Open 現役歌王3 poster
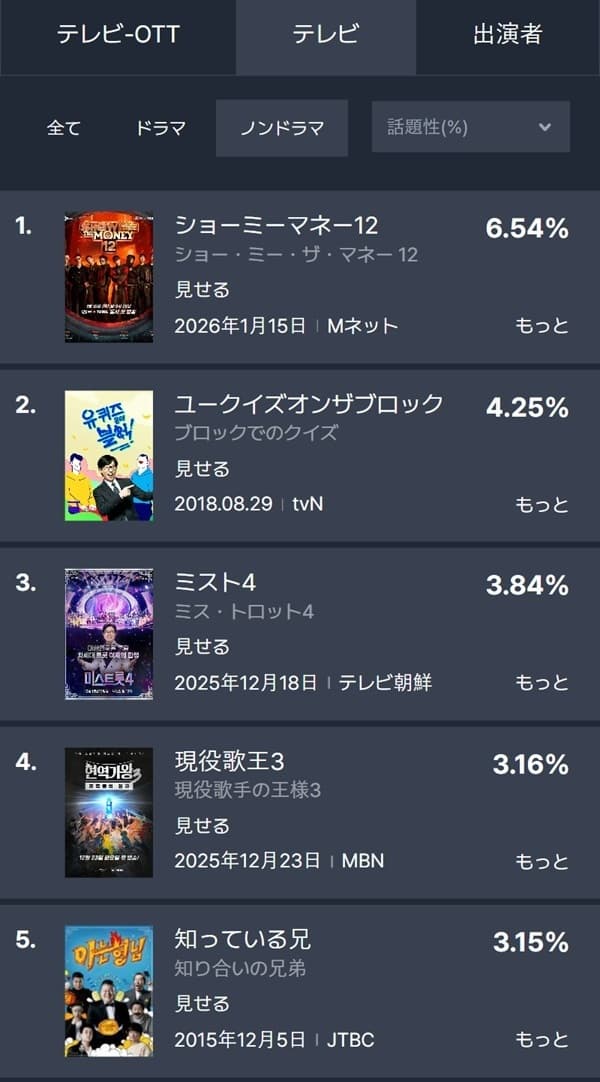600x1082 pixels. (x=109, y=812)
